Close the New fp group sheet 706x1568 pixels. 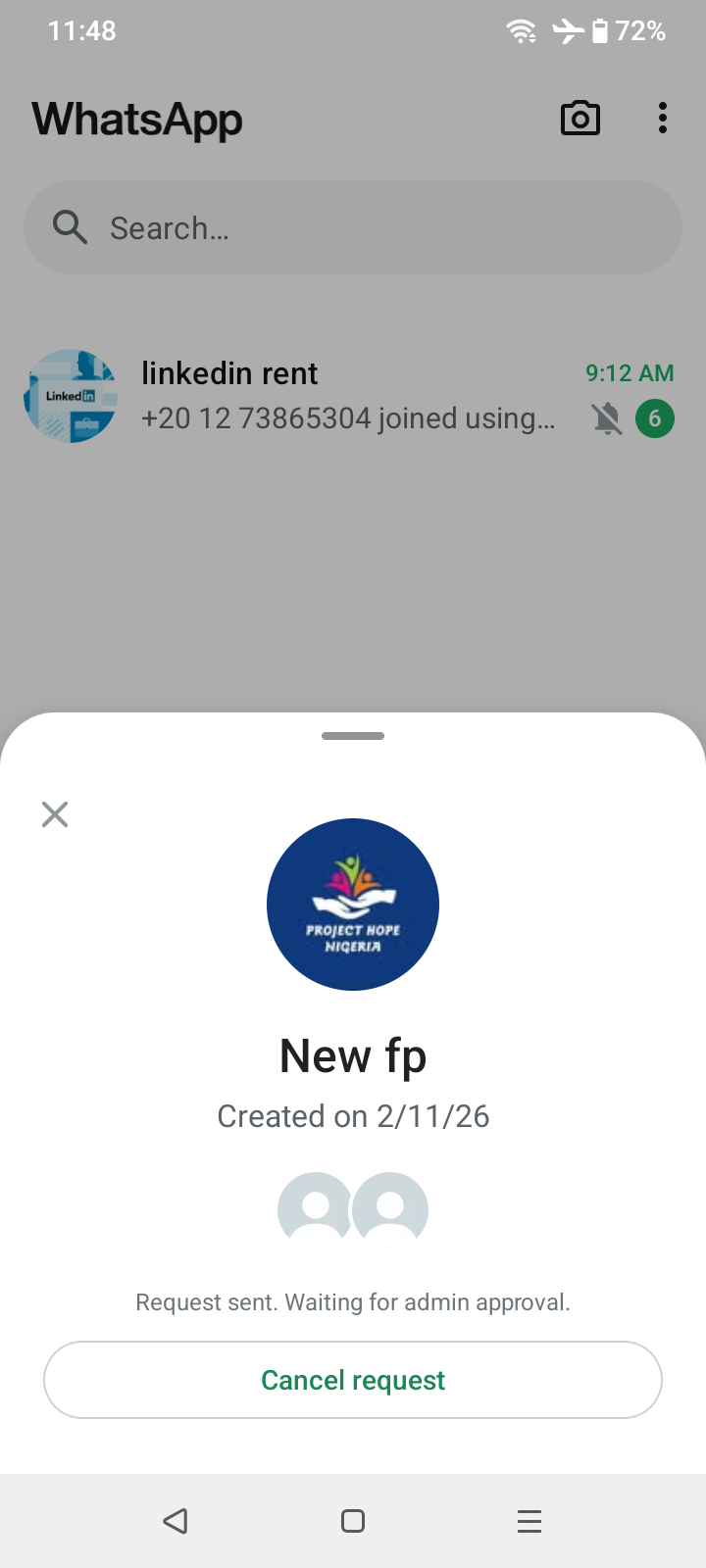pos(55,814)
